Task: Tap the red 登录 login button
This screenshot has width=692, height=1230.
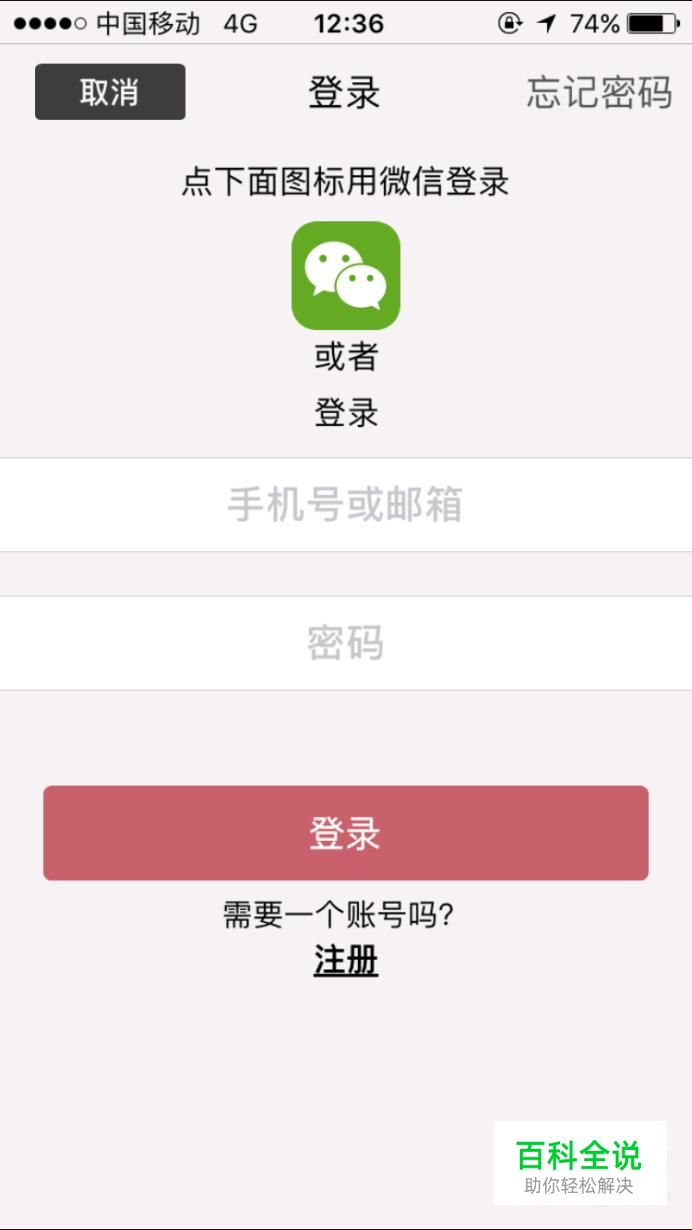Action: pos(346,833)
